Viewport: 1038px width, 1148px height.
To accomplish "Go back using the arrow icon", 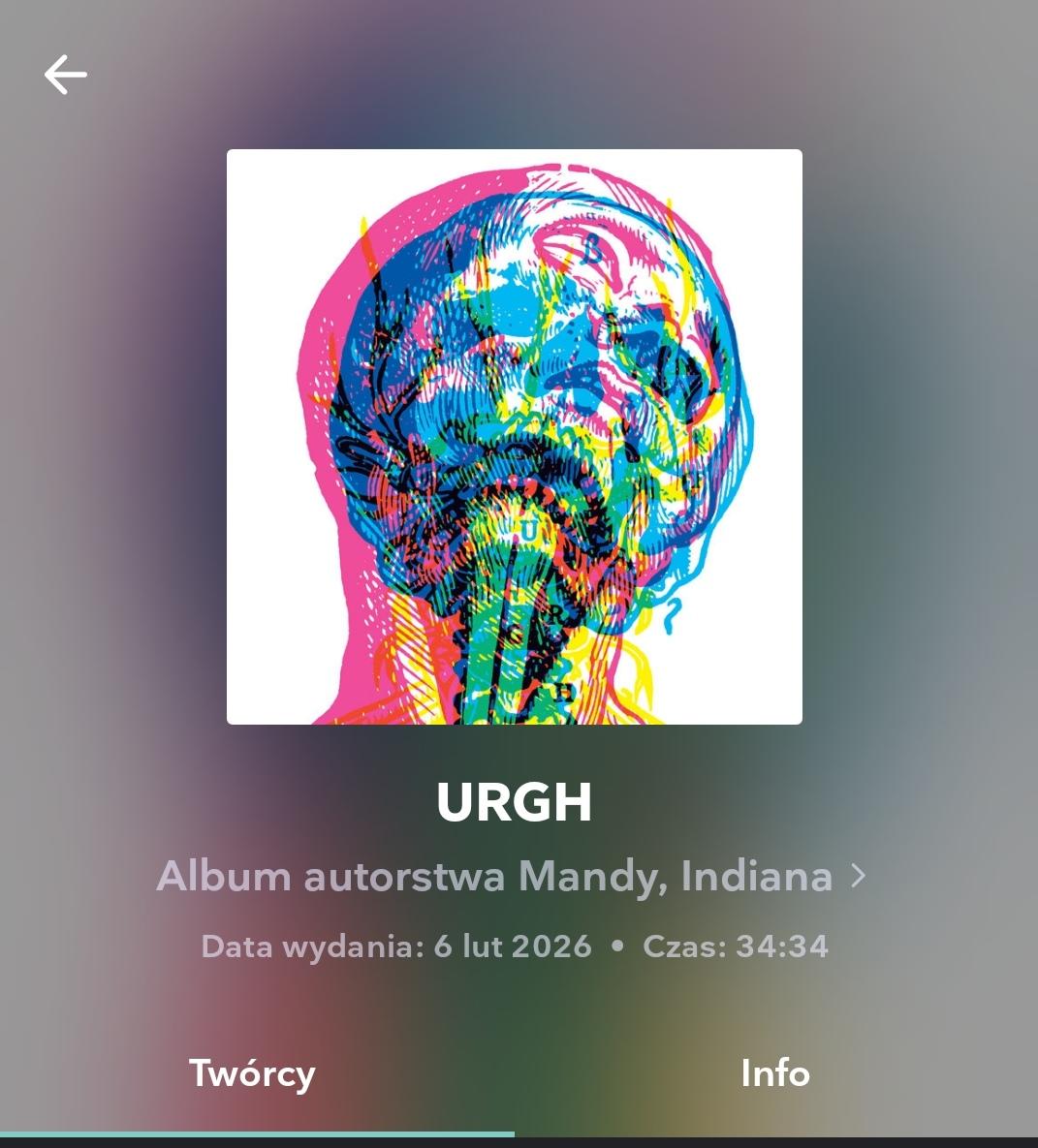I will pyautogui.click(x=65, y=75).
